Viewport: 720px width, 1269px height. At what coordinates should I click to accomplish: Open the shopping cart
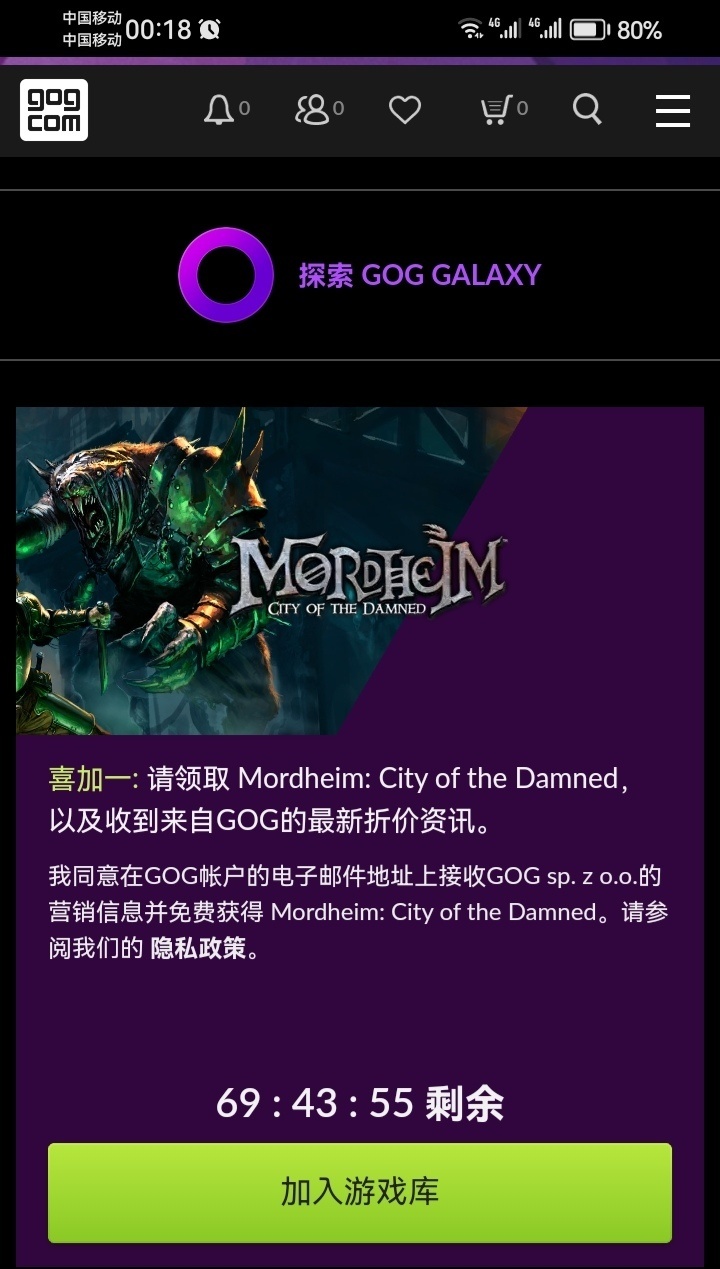coord(495,110)
